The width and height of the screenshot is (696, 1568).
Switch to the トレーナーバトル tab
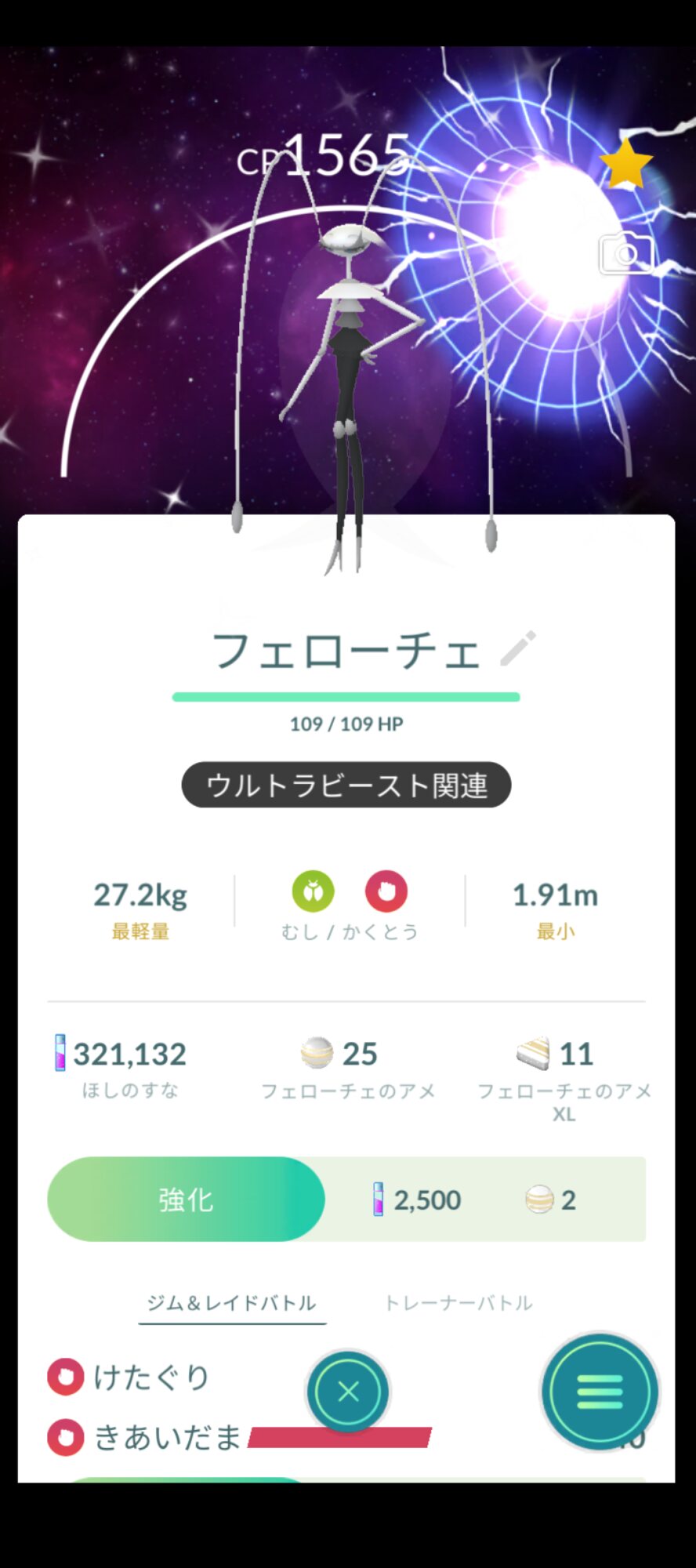click(x=459, y=1303)
